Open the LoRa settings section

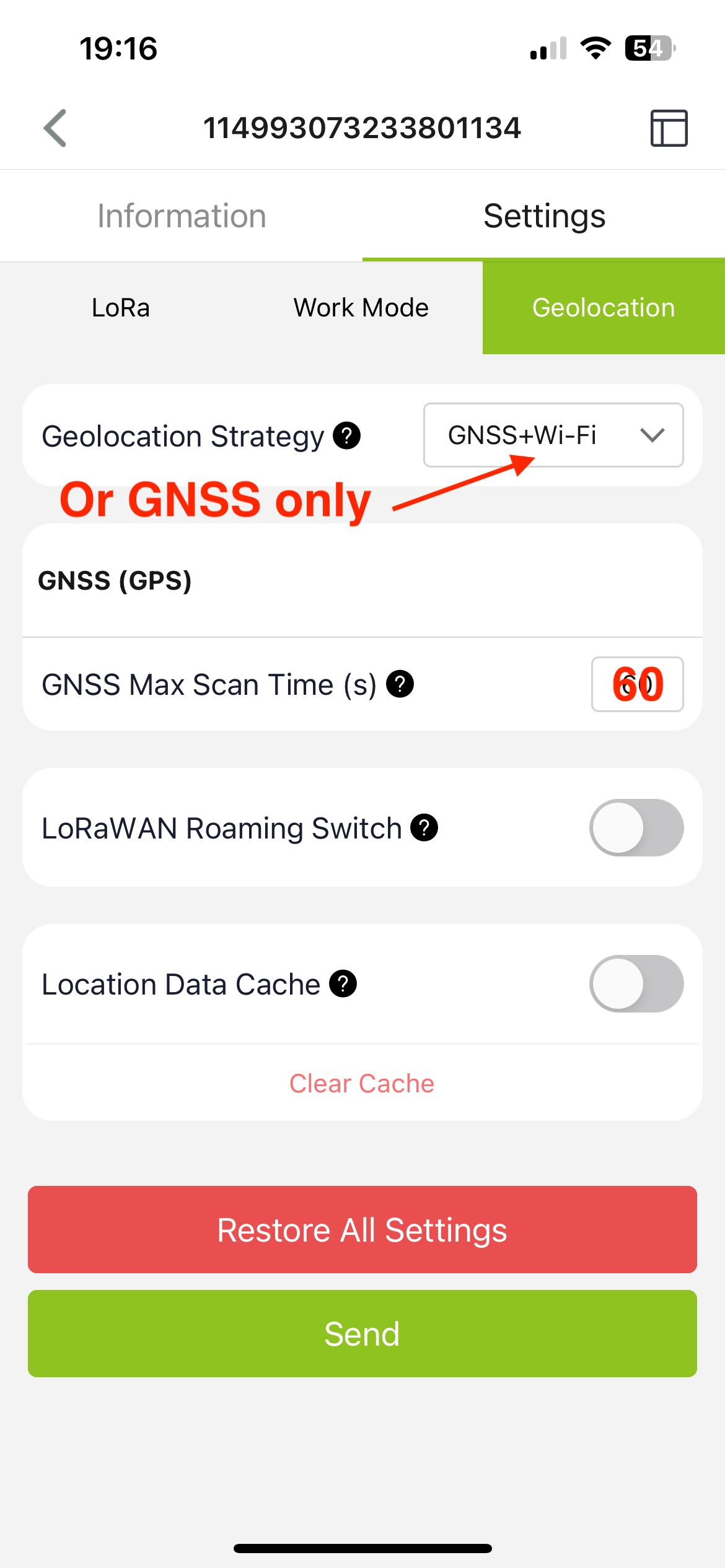(121, 308)
